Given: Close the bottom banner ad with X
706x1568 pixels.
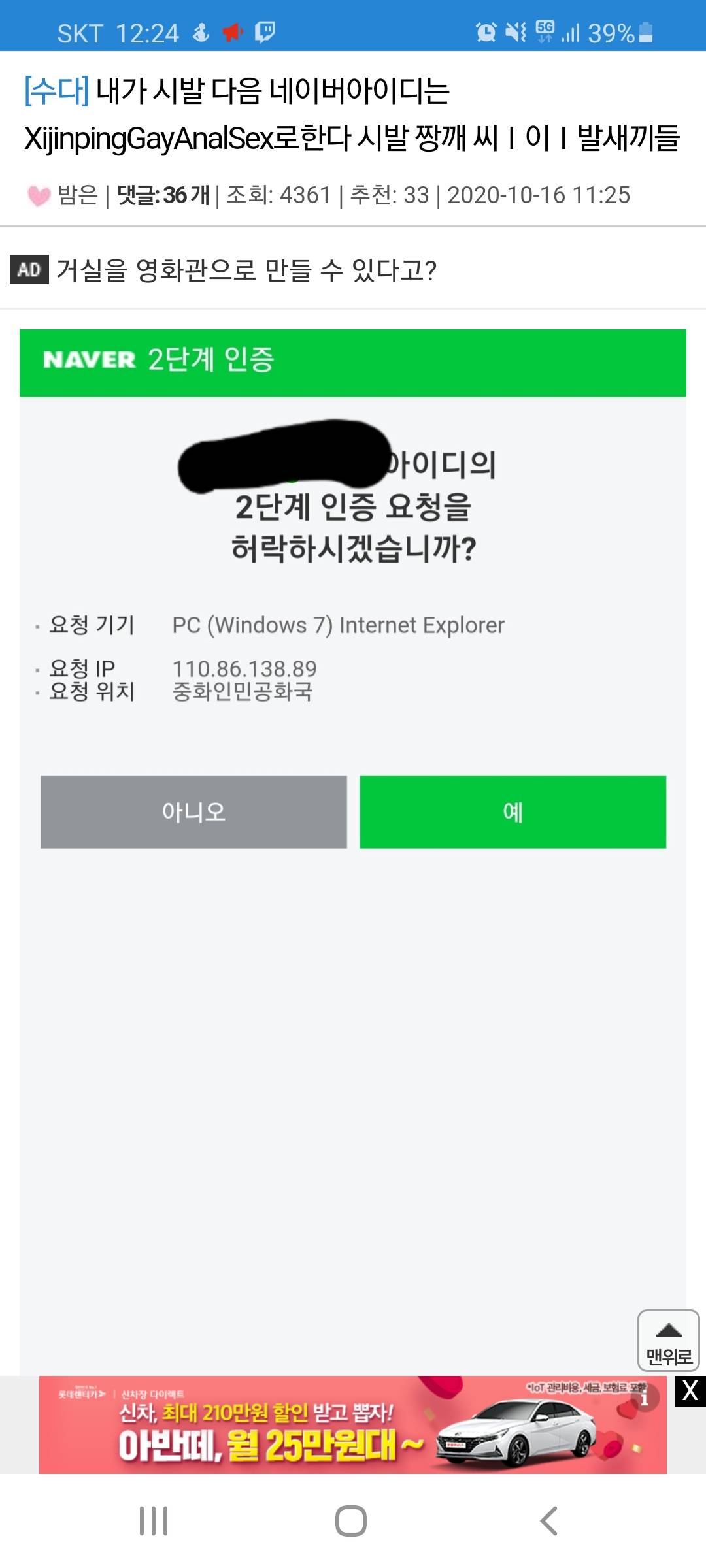Looking at the screenshot, I should [x=690, y=1391].
